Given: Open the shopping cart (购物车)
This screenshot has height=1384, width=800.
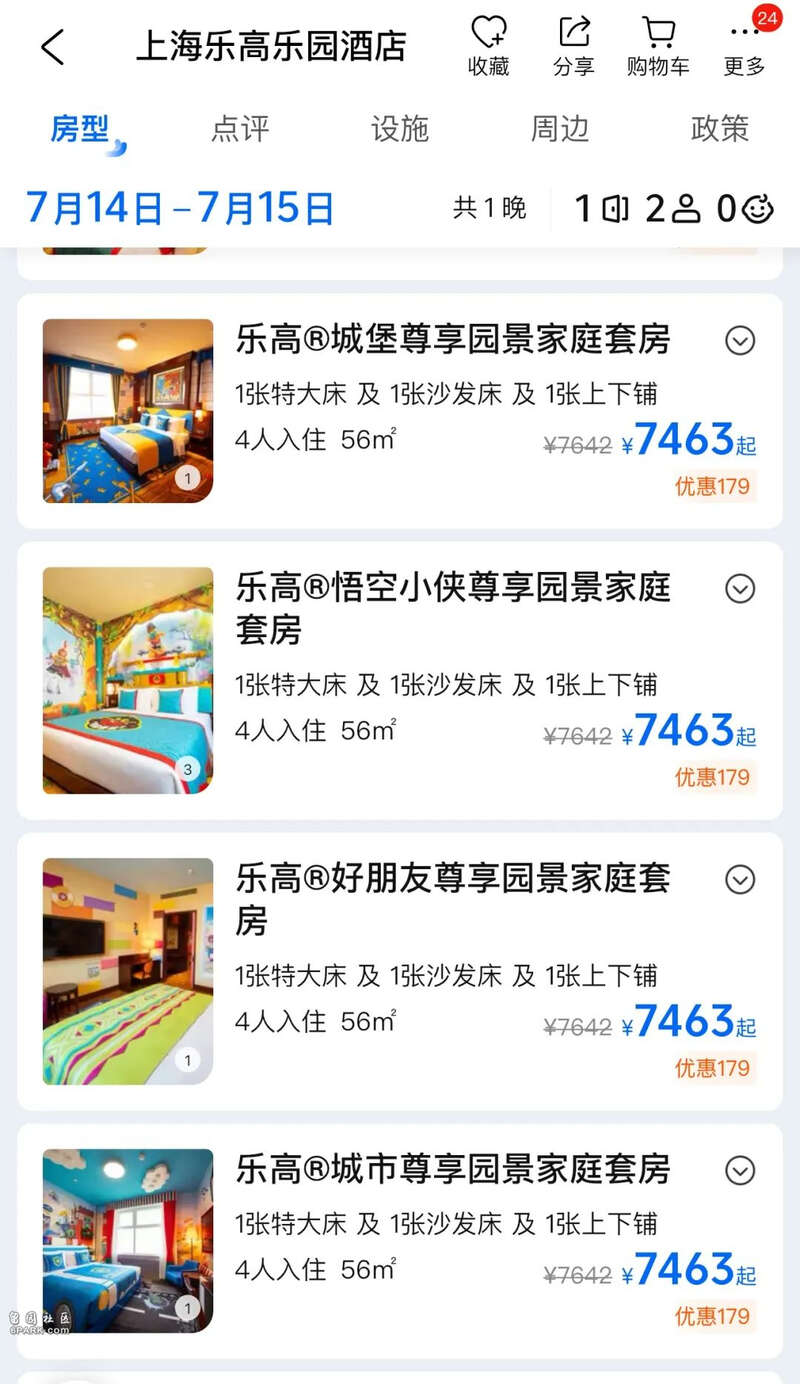Looking at the screenshot, I should coord(658,47).
